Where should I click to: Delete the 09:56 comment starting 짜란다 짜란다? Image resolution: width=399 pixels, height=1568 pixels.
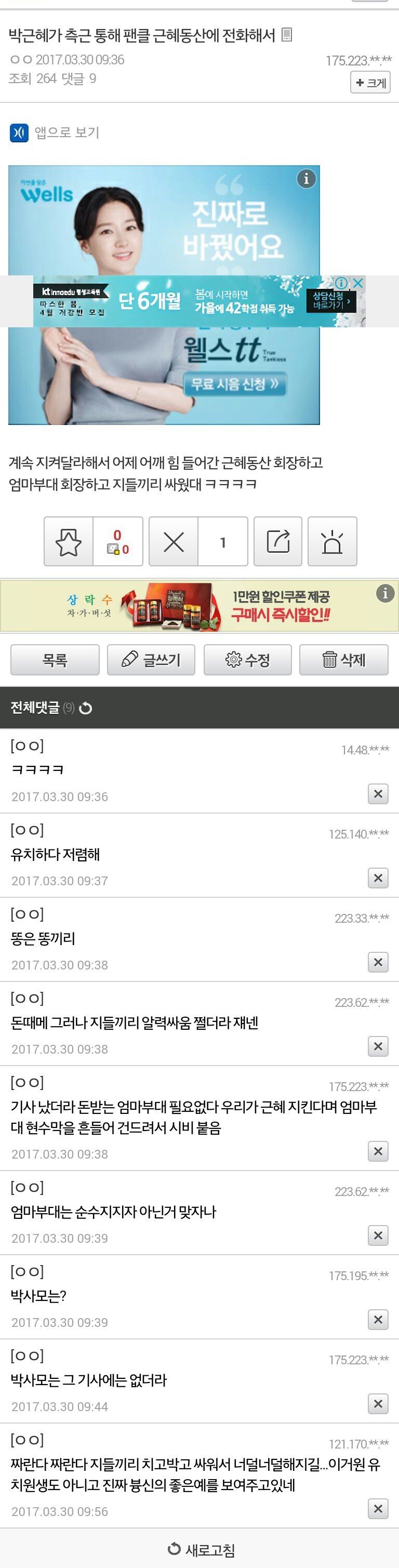[x=378, y=1508]
